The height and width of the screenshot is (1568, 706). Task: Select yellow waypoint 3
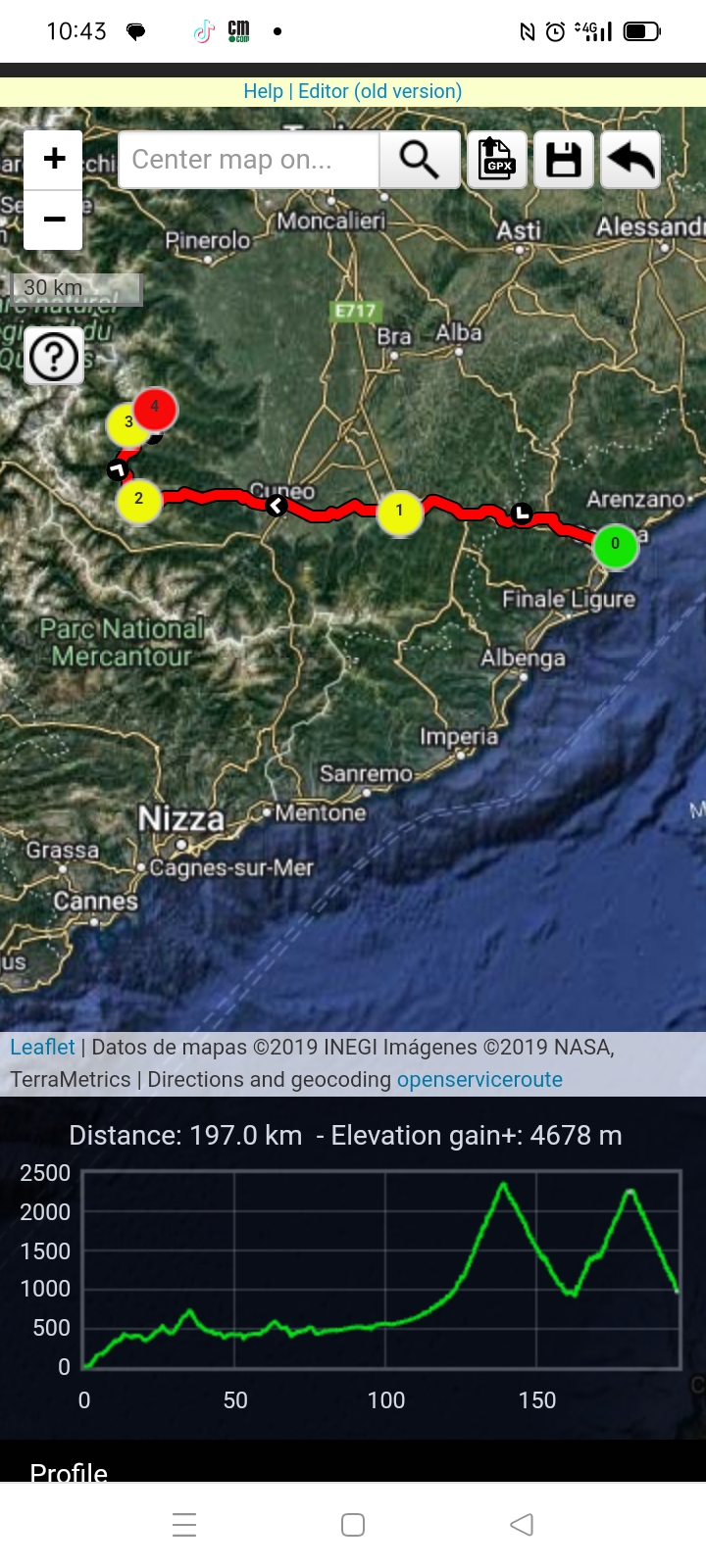126,423
